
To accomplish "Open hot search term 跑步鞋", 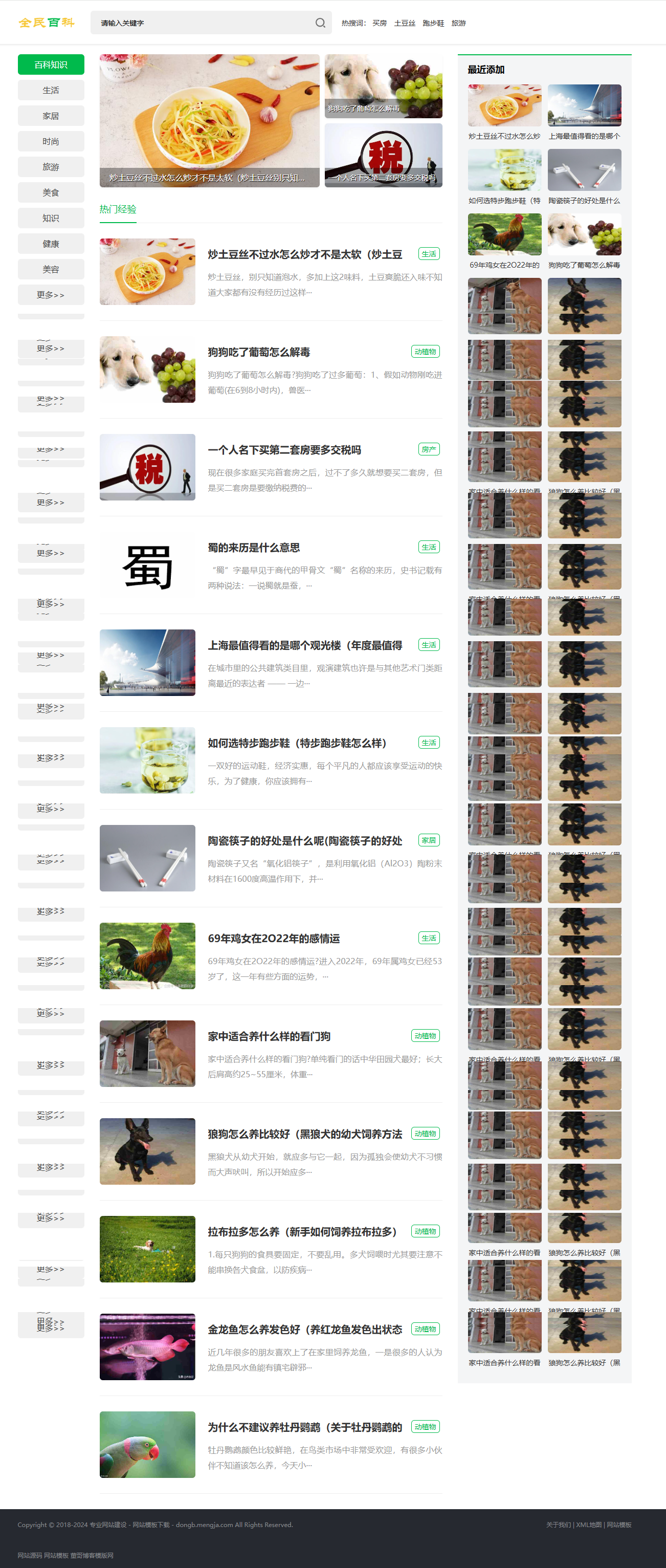I will click(x=433, y=23).
